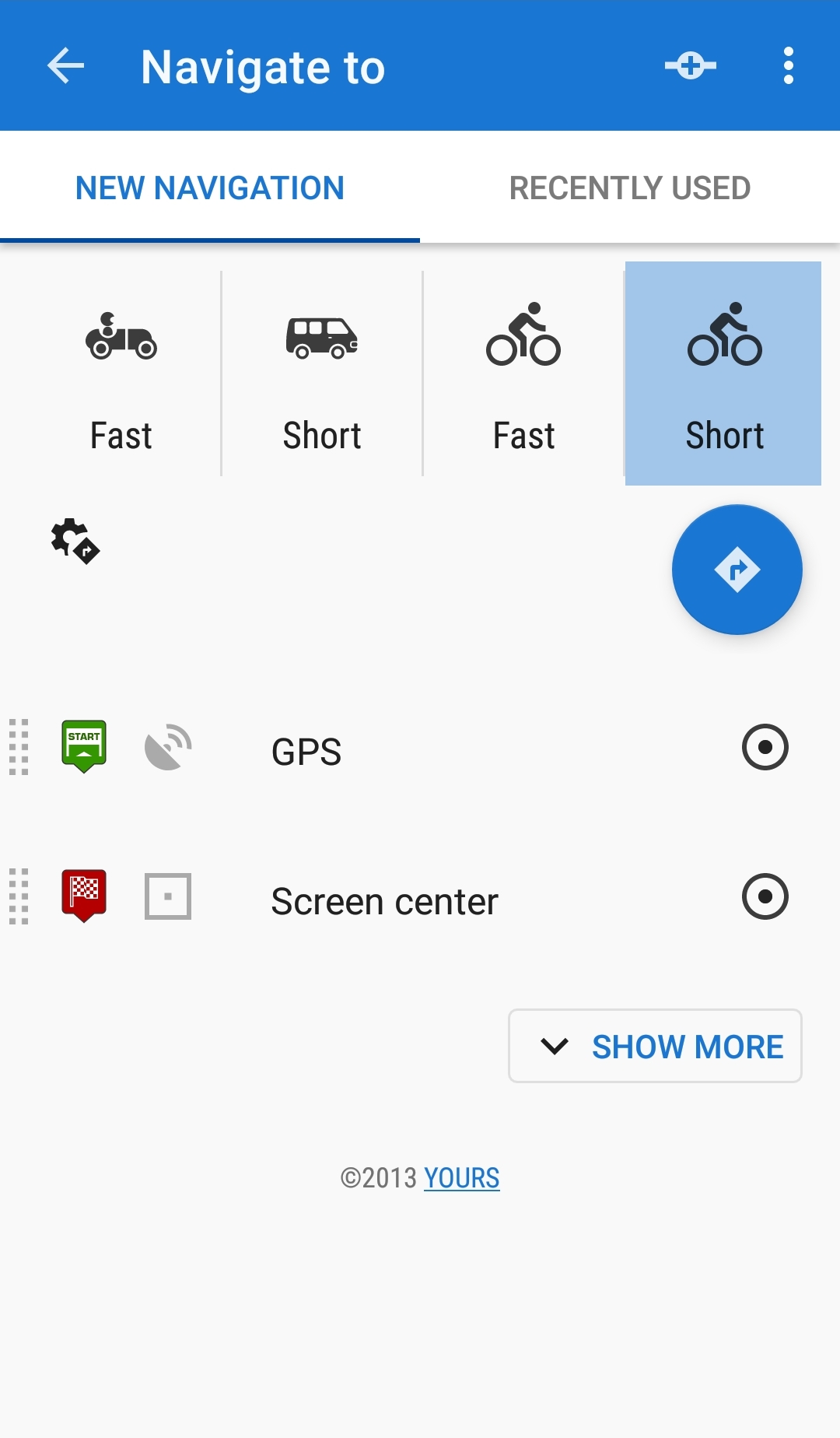Open the overflow menu
Image resolution: width=840 pixels, height=1438 pixels.
[x=788, y=66]
